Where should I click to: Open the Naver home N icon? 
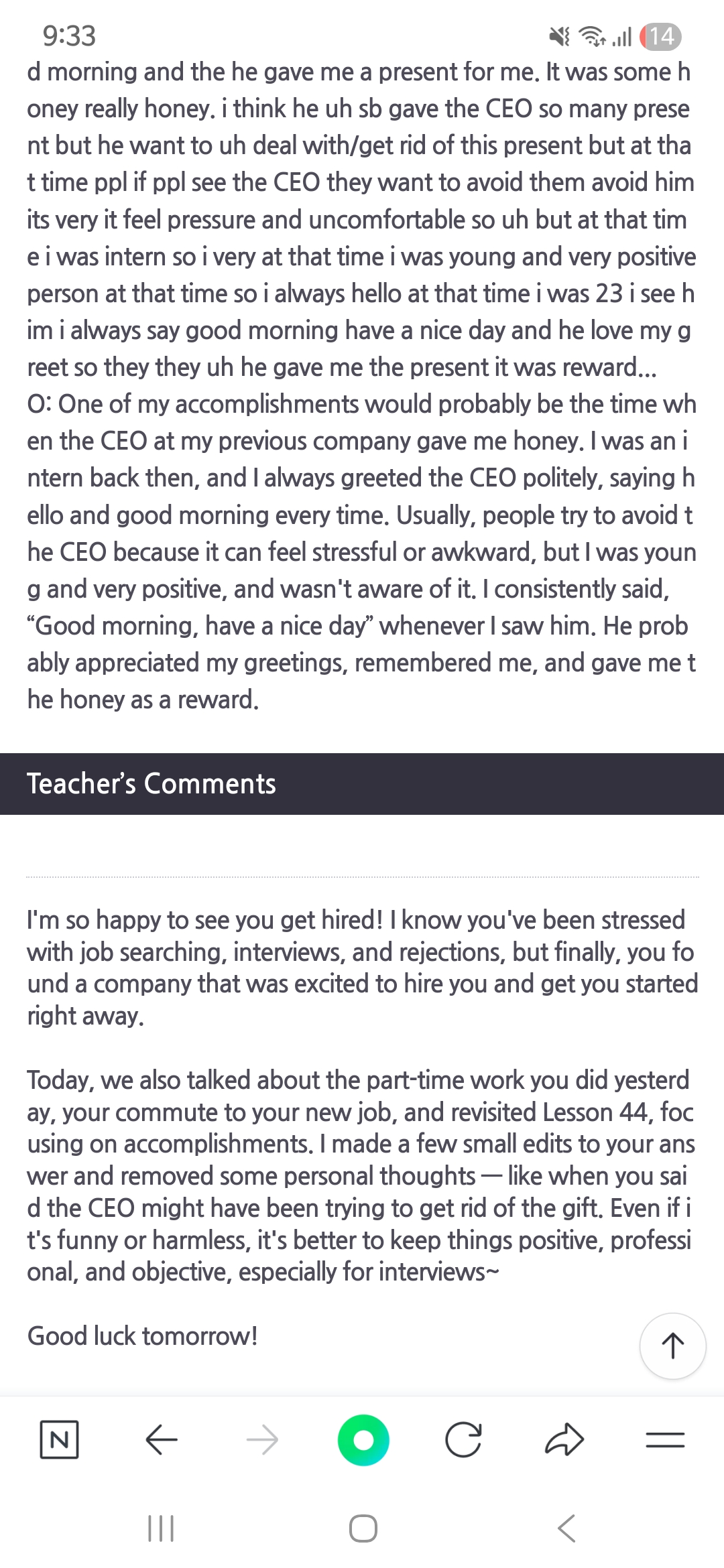point(60,1439)
